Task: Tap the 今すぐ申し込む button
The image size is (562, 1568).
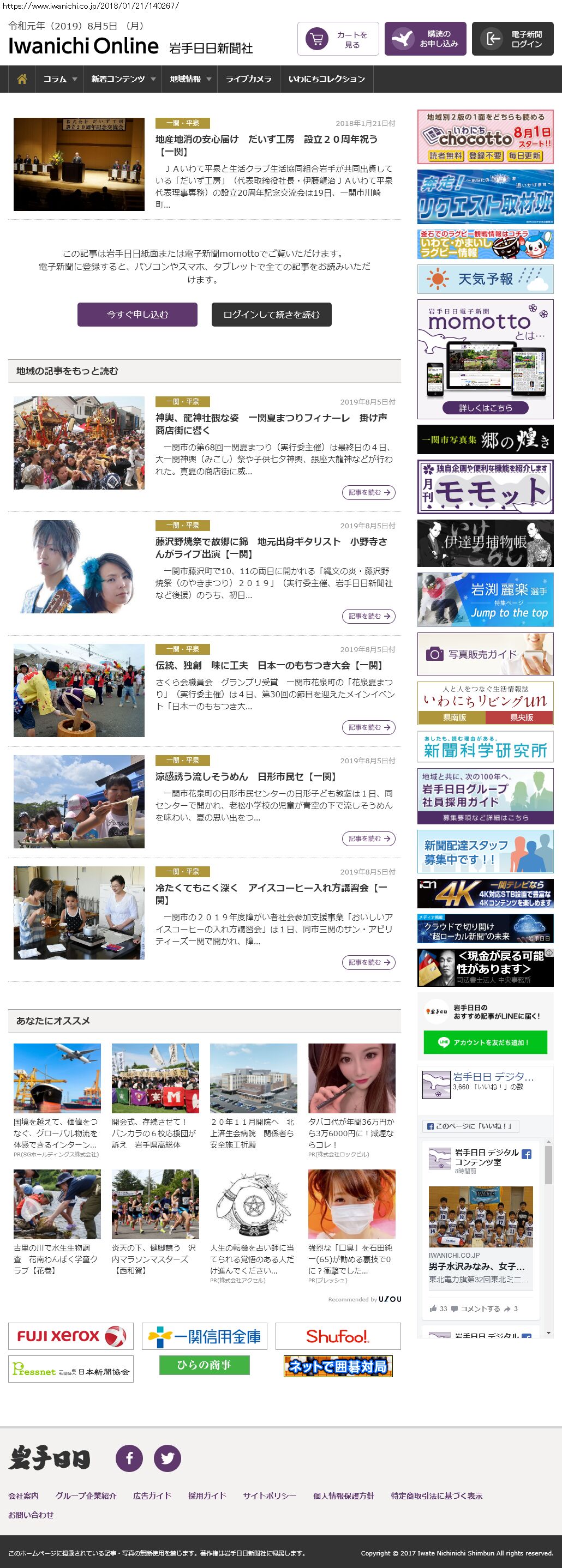Action: coord(137,315)
